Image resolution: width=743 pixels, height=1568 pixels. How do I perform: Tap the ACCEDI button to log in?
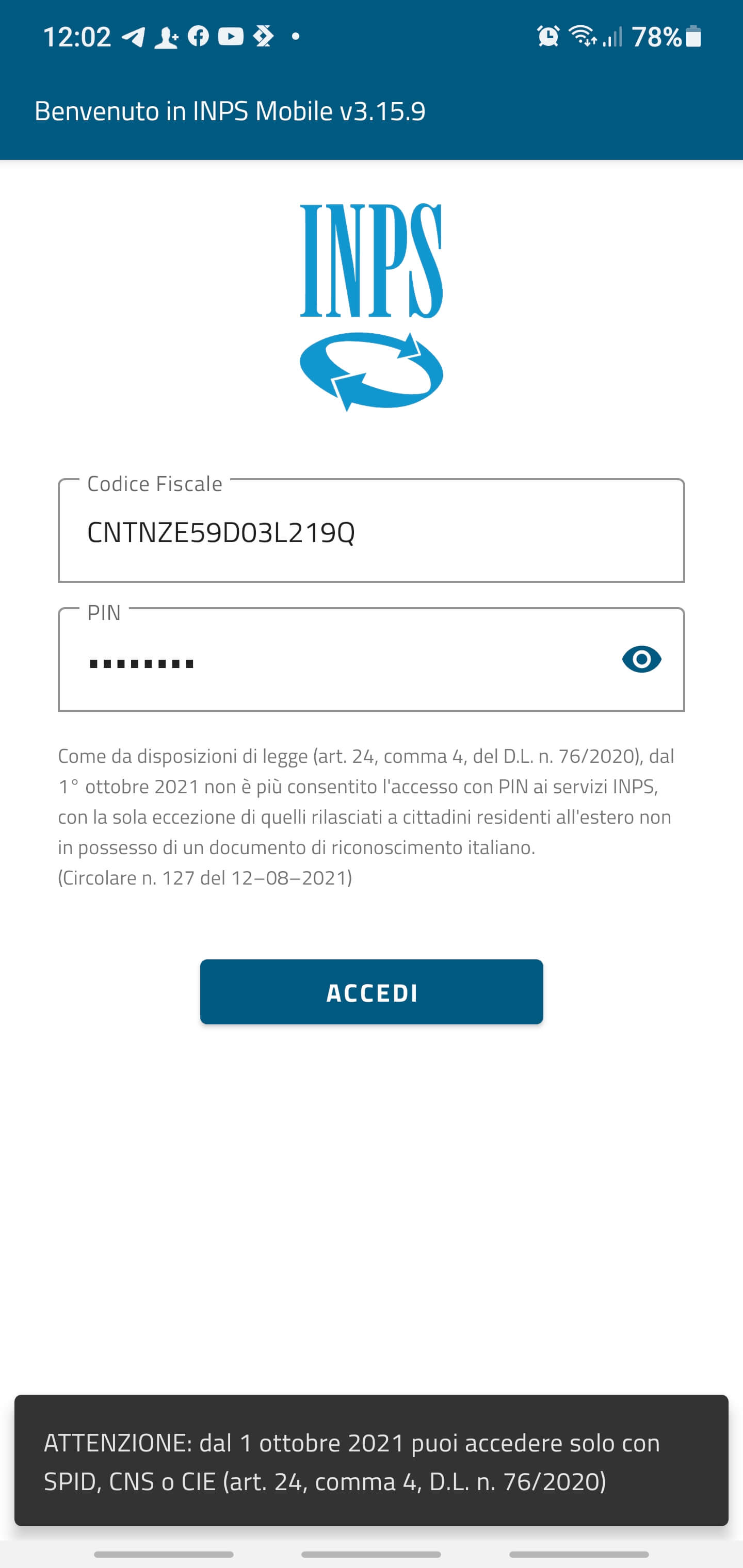tap(371, 992)
